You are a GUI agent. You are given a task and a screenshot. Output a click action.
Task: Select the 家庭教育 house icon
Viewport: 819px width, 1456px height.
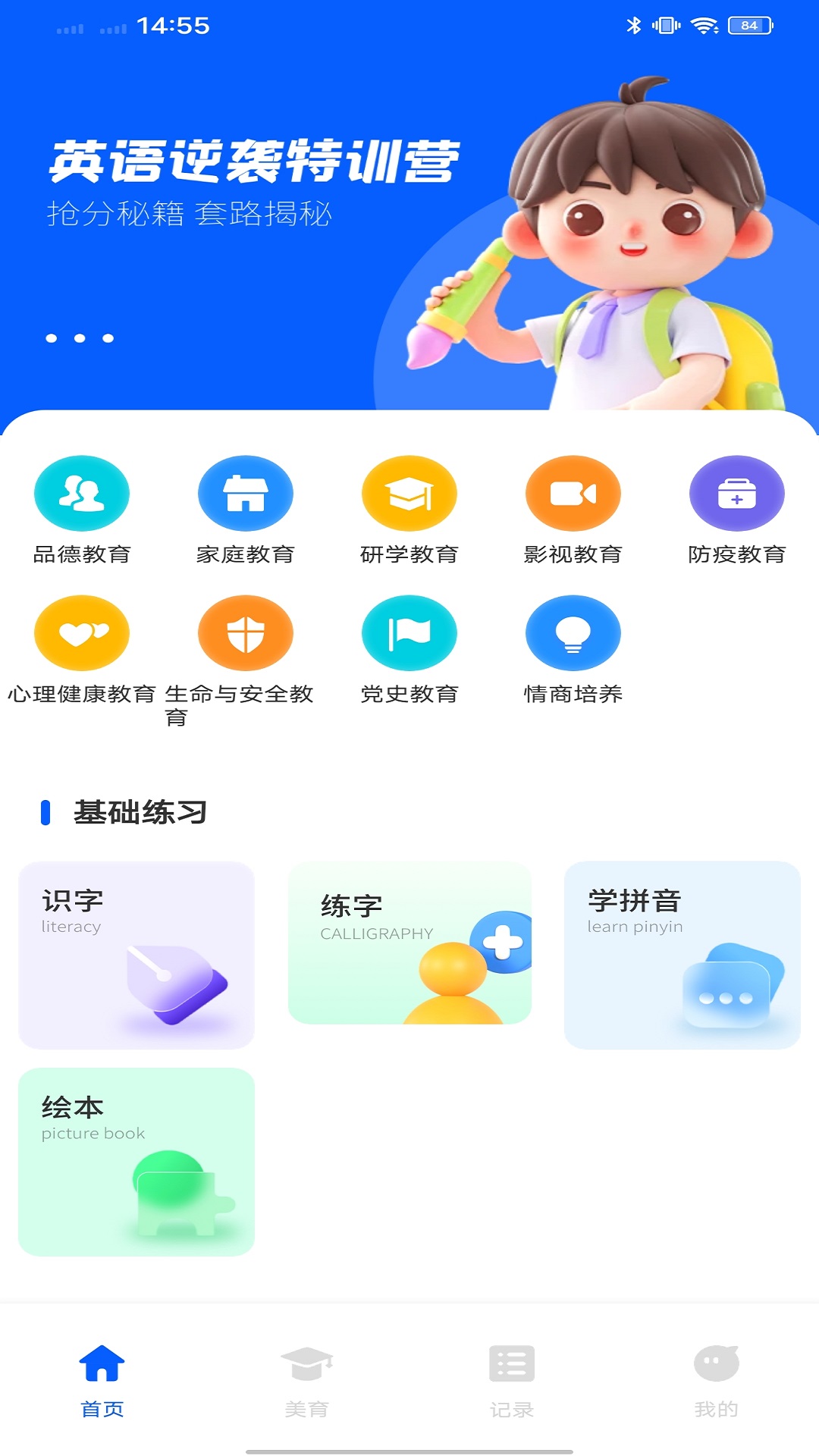245,492
